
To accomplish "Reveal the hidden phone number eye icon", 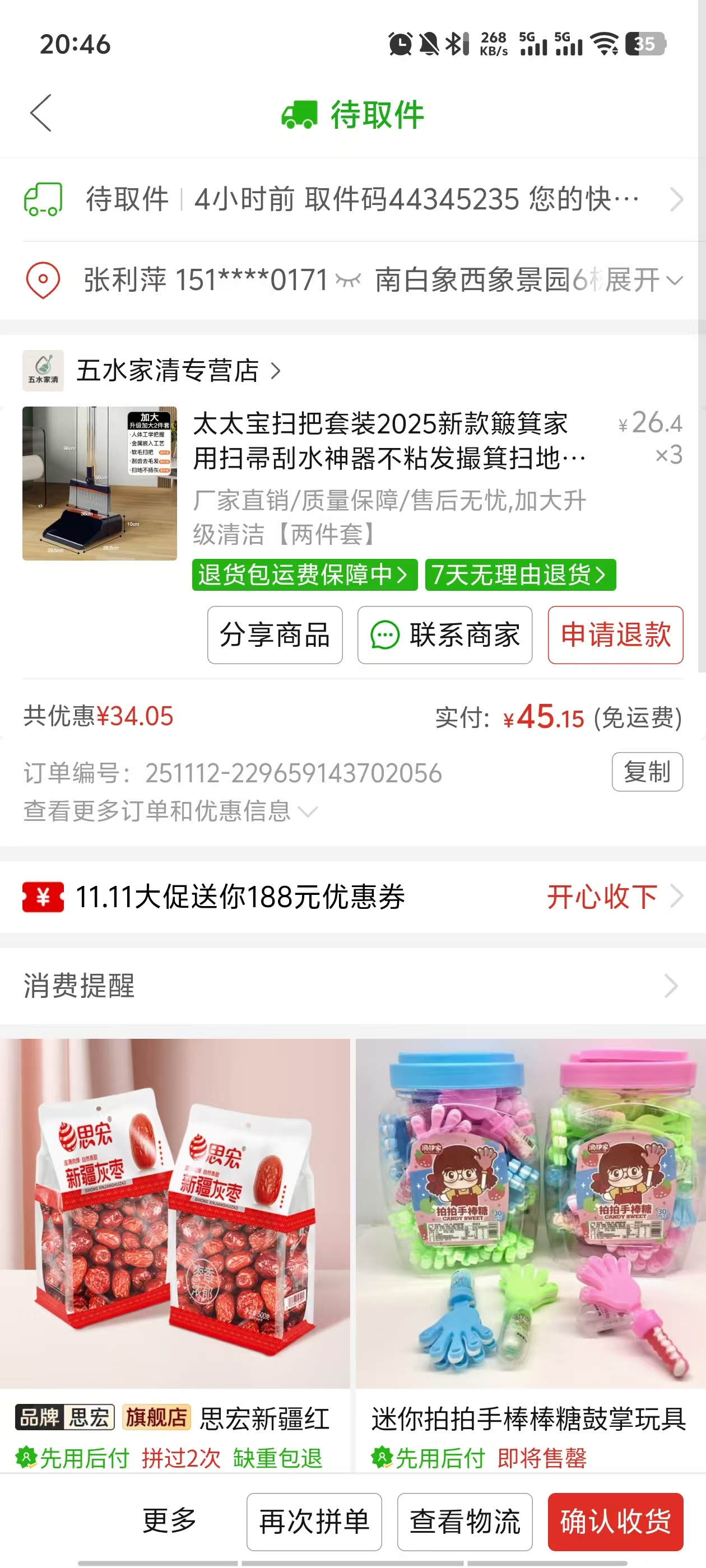I will tap(348, 280).
